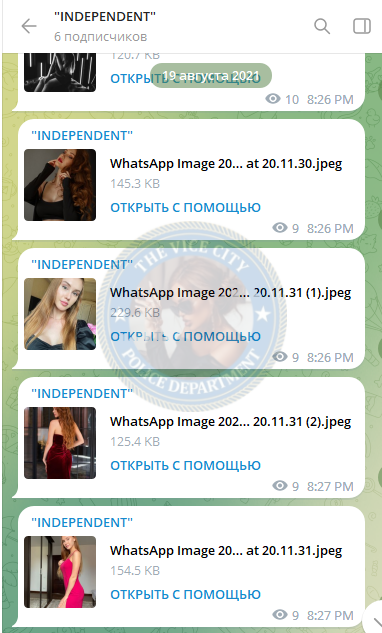
Task: Open the 20.11.31 (1).jpeg image thumbnail
Action: pyautogui.click(x=60, y=314)
